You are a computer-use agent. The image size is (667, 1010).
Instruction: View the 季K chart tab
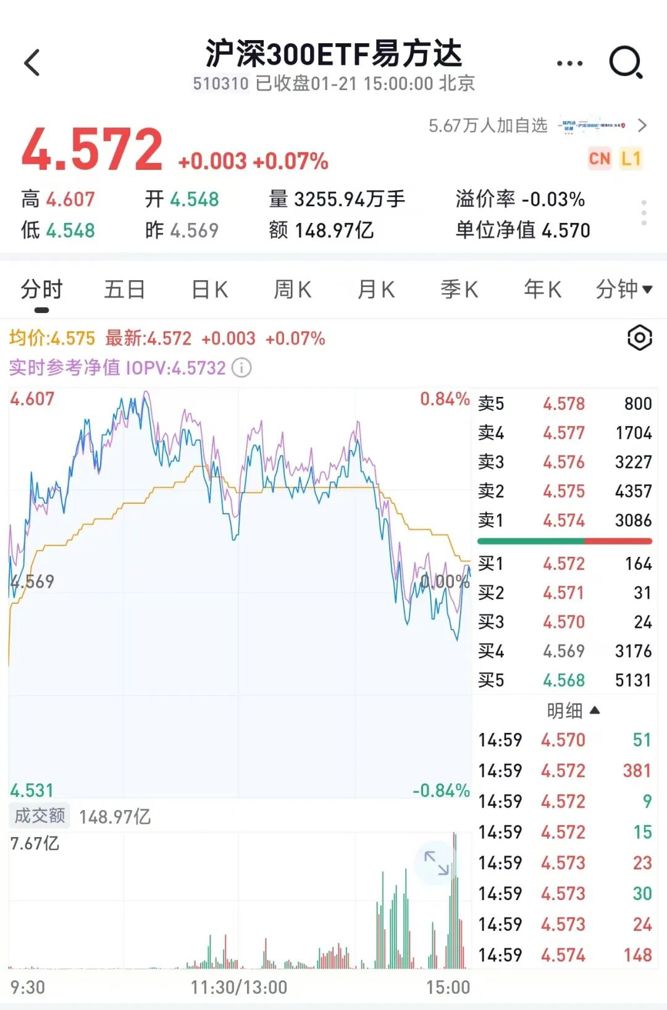pos(459,290)
